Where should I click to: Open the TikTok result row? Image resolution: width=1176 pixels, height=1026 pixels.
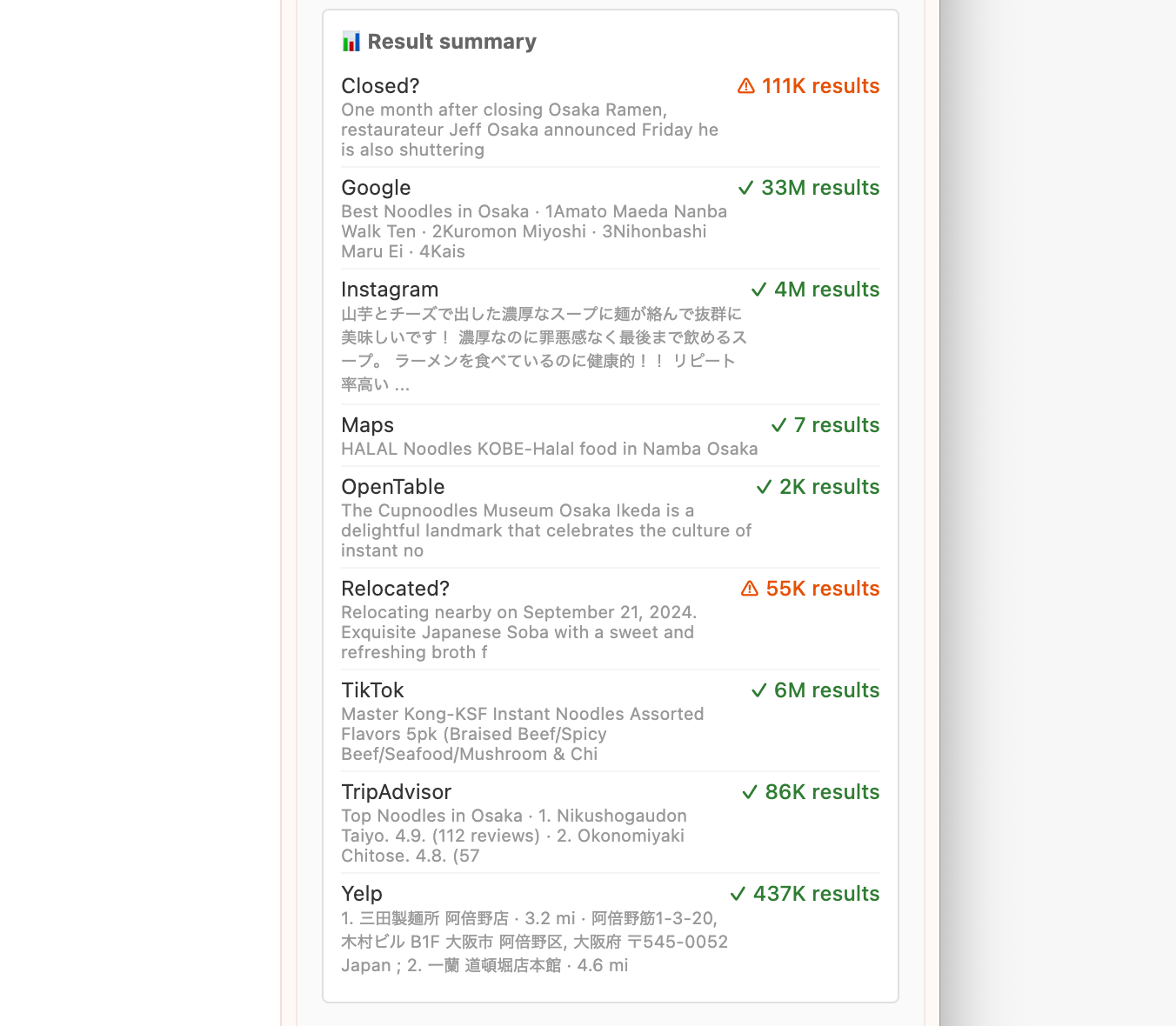click(x=609, y=720)
